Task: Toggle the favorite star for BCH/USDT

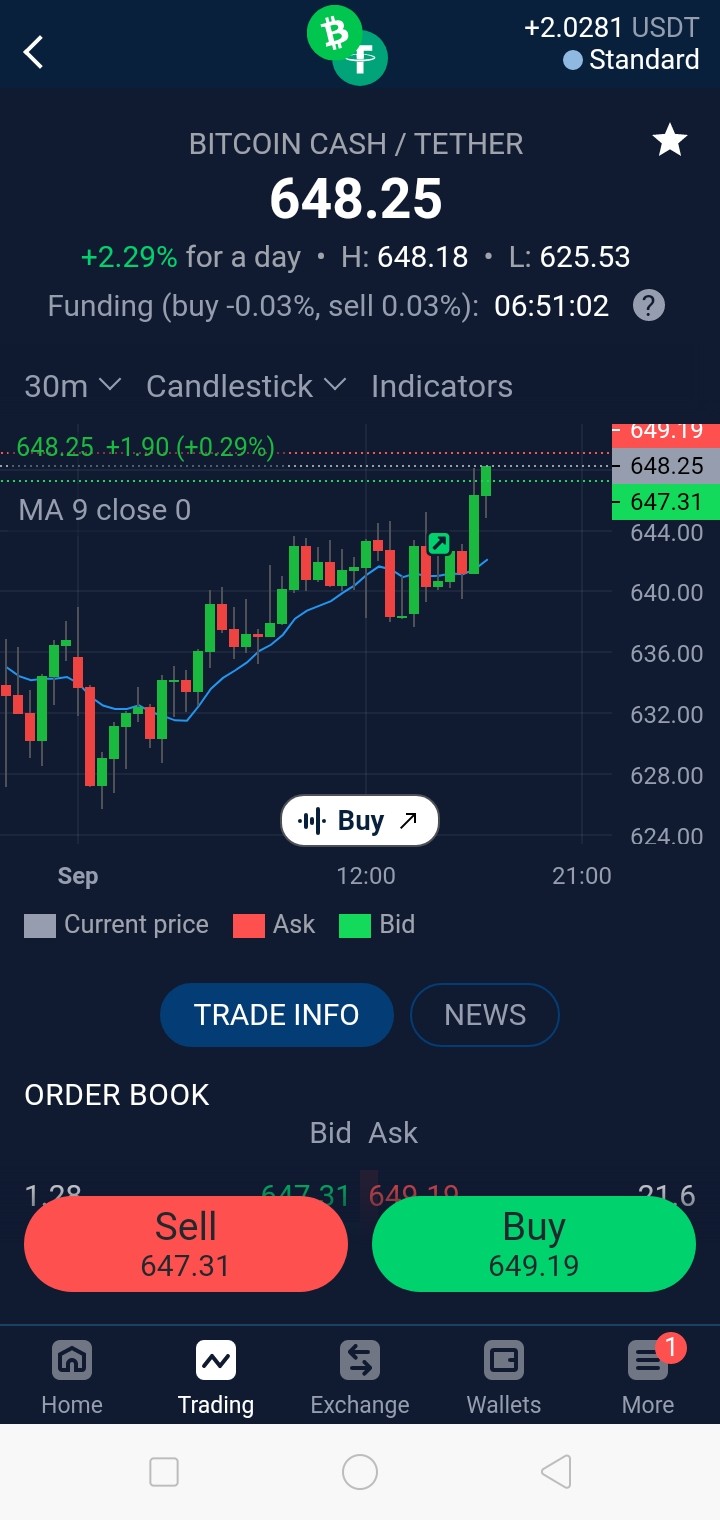Action: 669,141
